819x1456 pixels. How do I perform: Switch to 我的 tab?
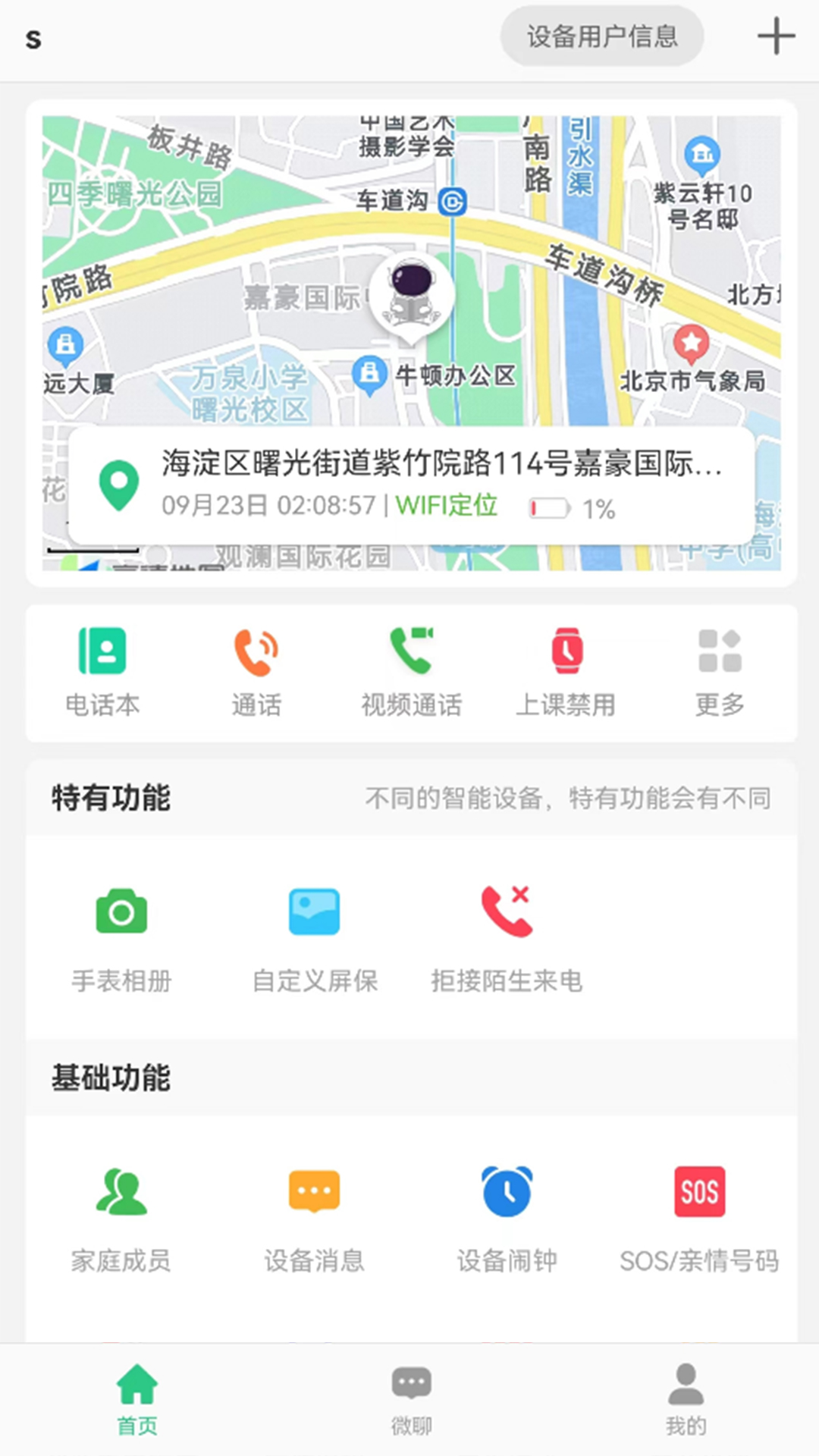686,1400
